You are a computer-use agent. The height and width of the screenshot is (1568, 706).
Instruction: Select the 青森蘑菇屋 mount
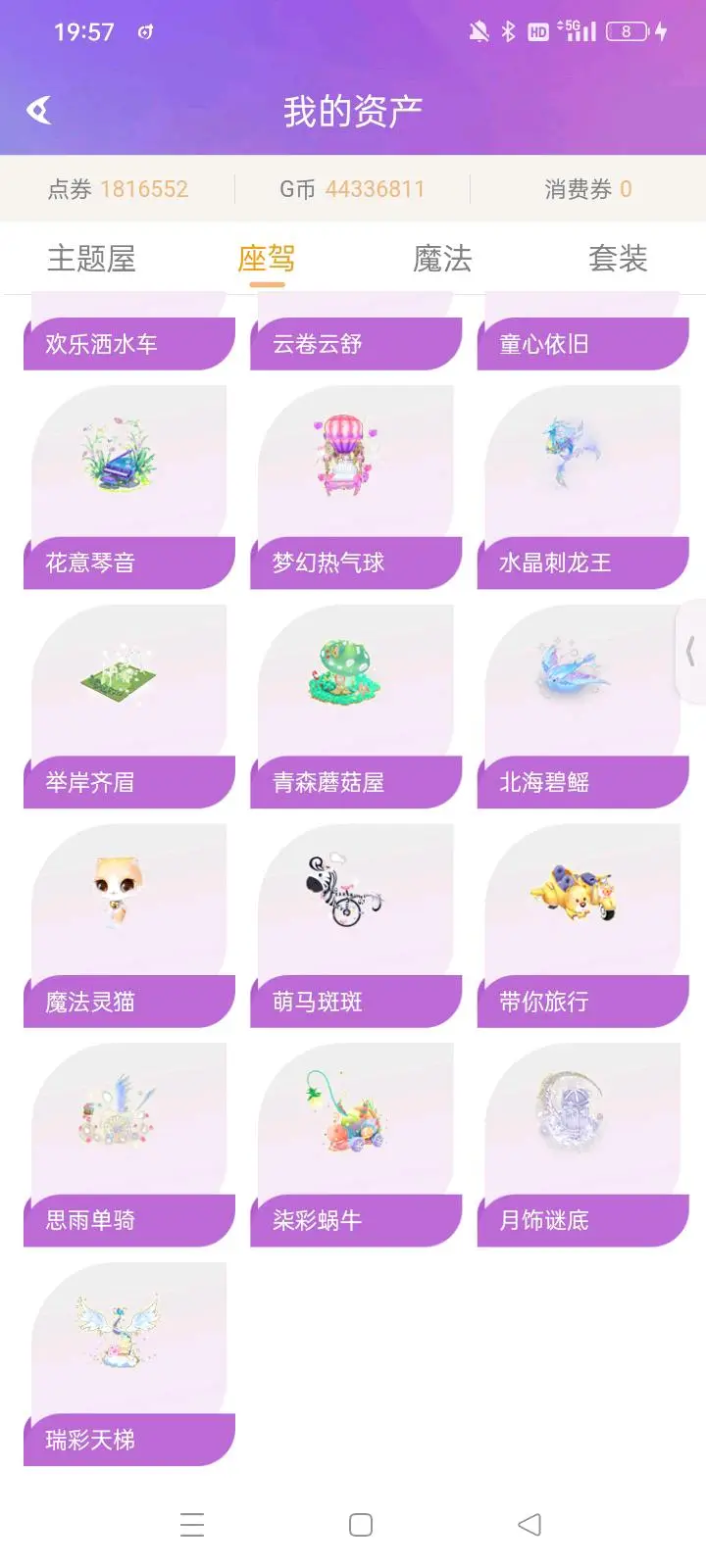[355, 705]
